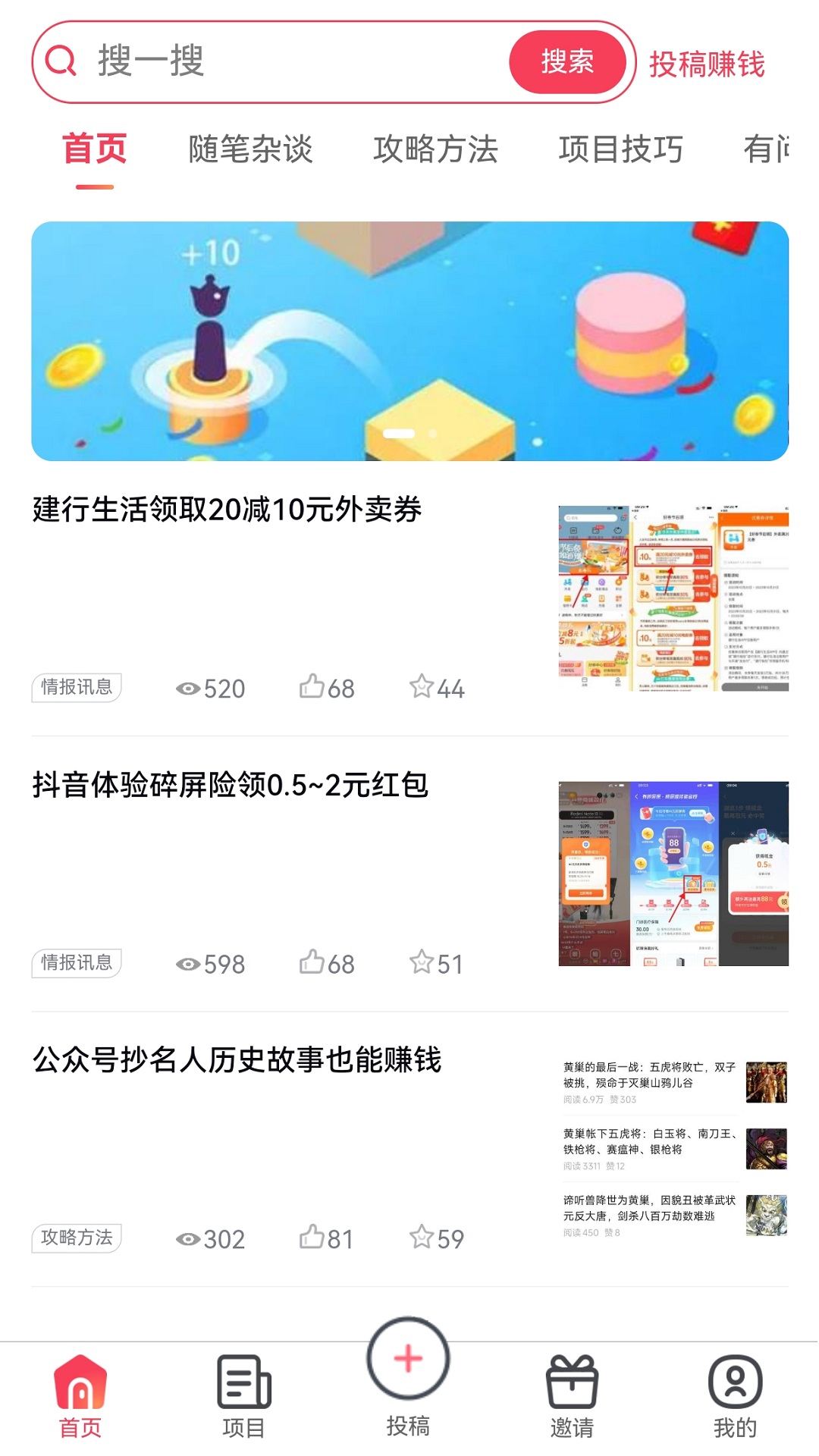
Task: Open article 建行生活领取20减10元外卖券
Action: pyautogui.click(x=227, y=510)
